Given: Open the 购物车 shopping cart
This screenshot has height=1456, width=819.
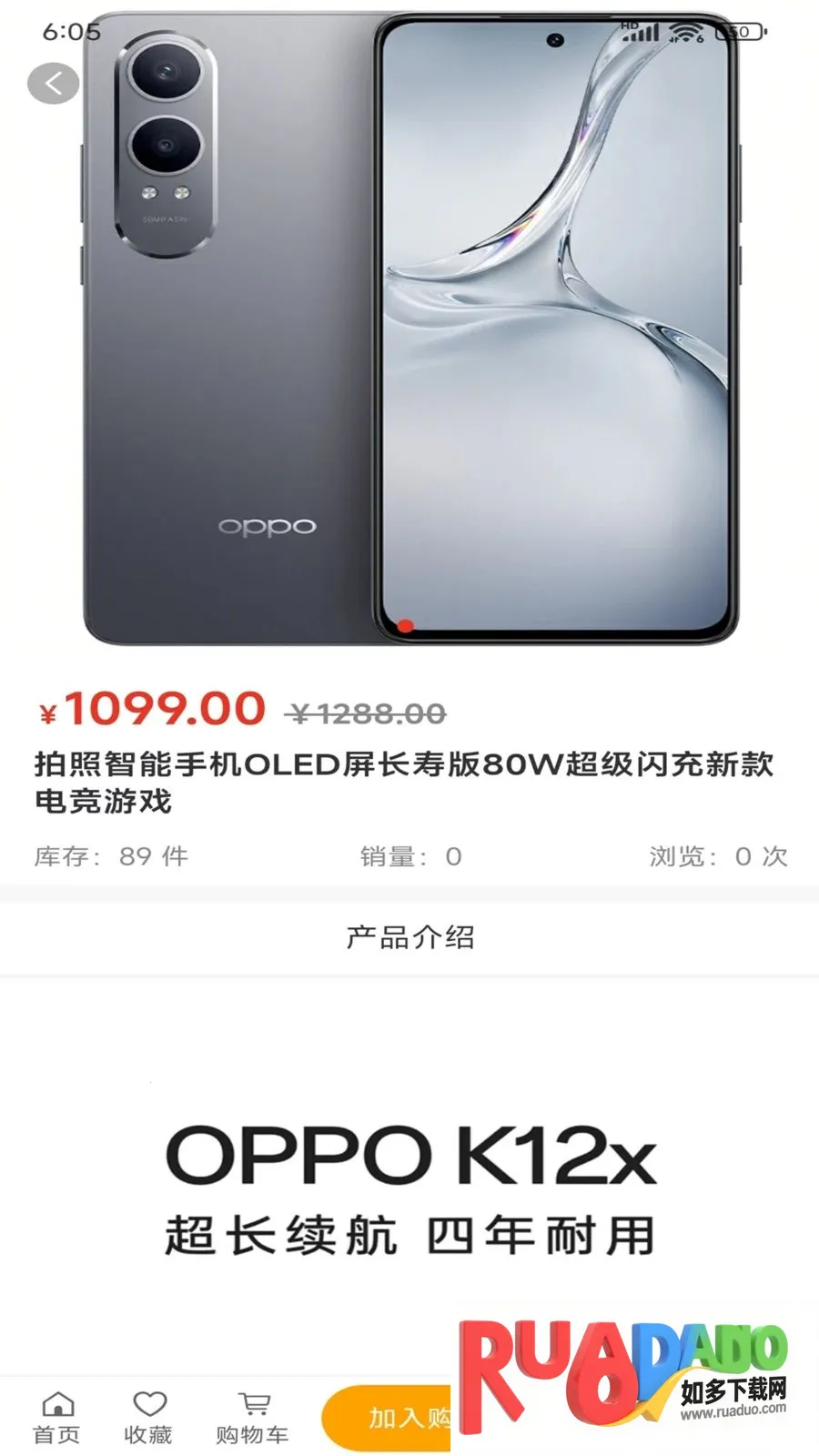Looking at the screenshot, I should 252,1418.
